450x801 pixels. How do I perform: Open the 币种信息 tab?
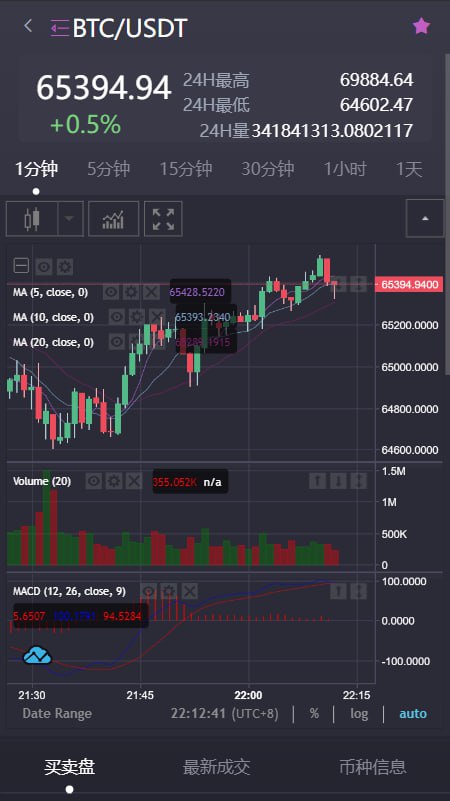pos(373,766)
